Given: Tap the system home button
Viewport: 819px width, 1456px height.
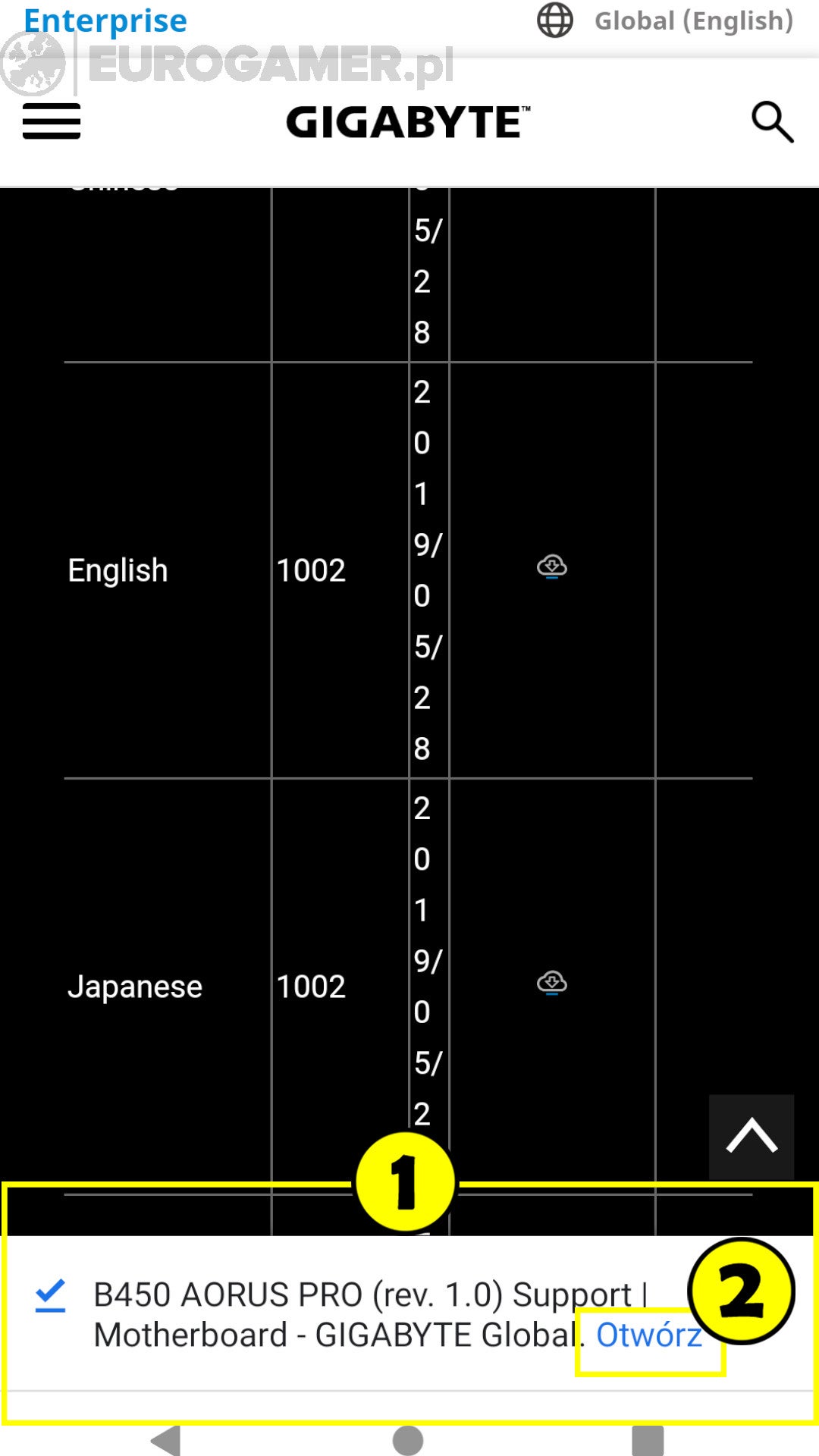Looking at the screenshot, I should pyautogui.click(x=408, y=1440).
